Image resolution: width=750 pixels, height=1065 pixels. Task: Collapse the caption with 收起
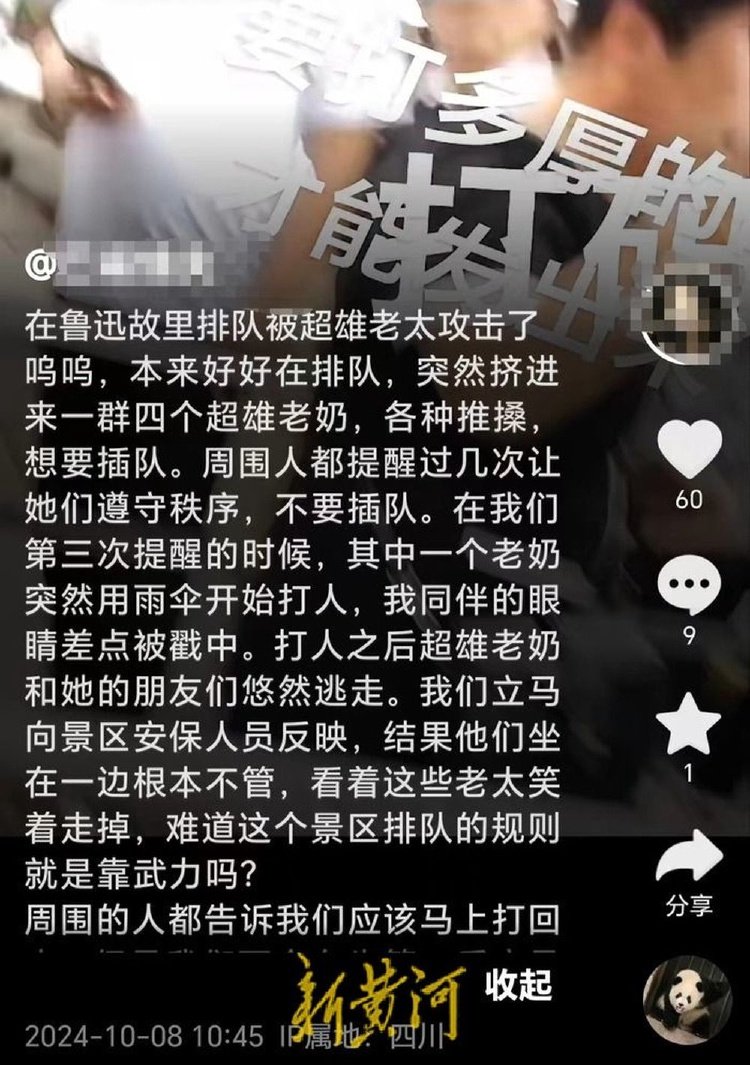pos(518,985)
